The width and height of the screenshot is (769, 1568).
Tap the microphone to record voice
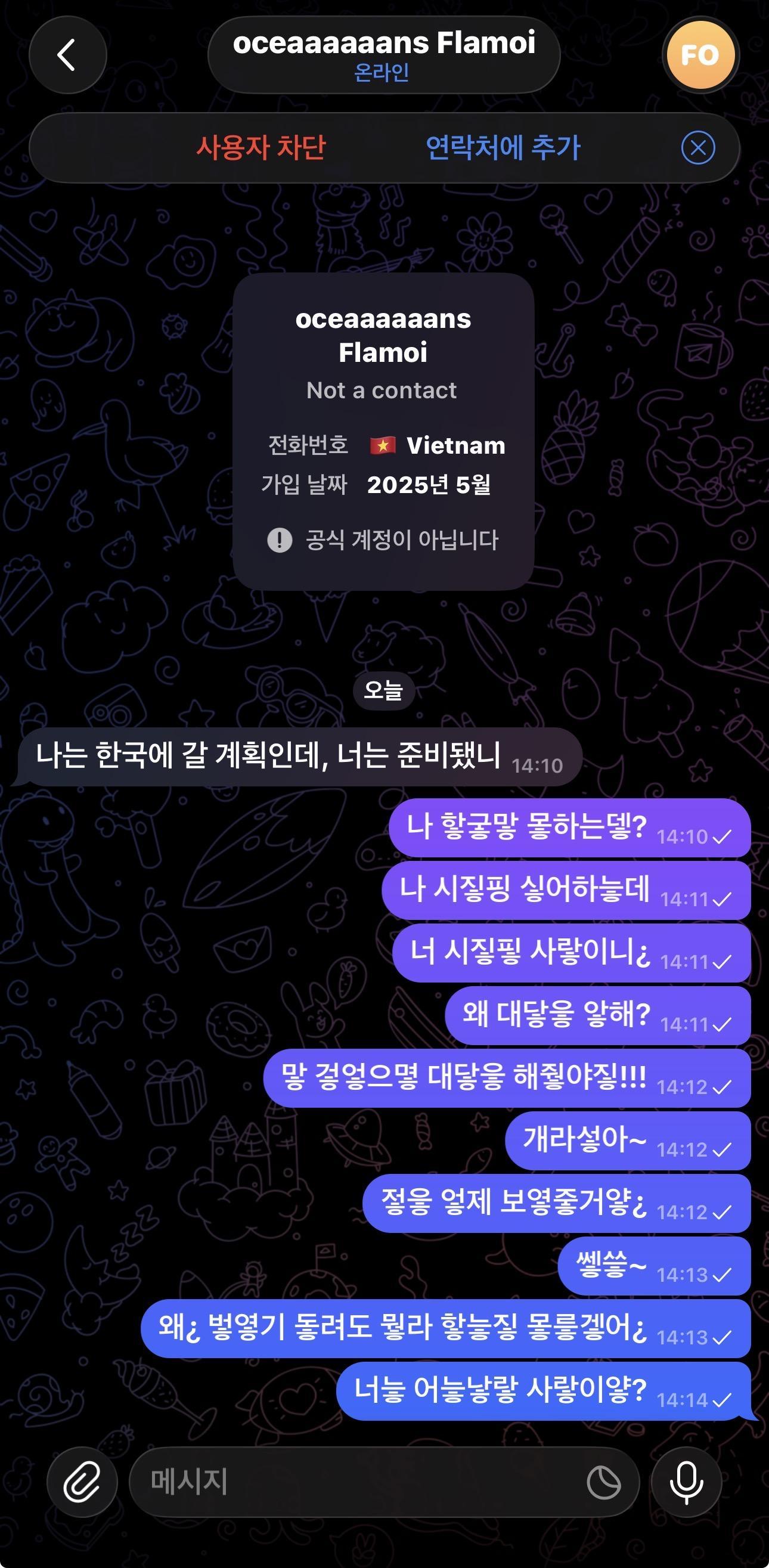[x=686, y=1482]
